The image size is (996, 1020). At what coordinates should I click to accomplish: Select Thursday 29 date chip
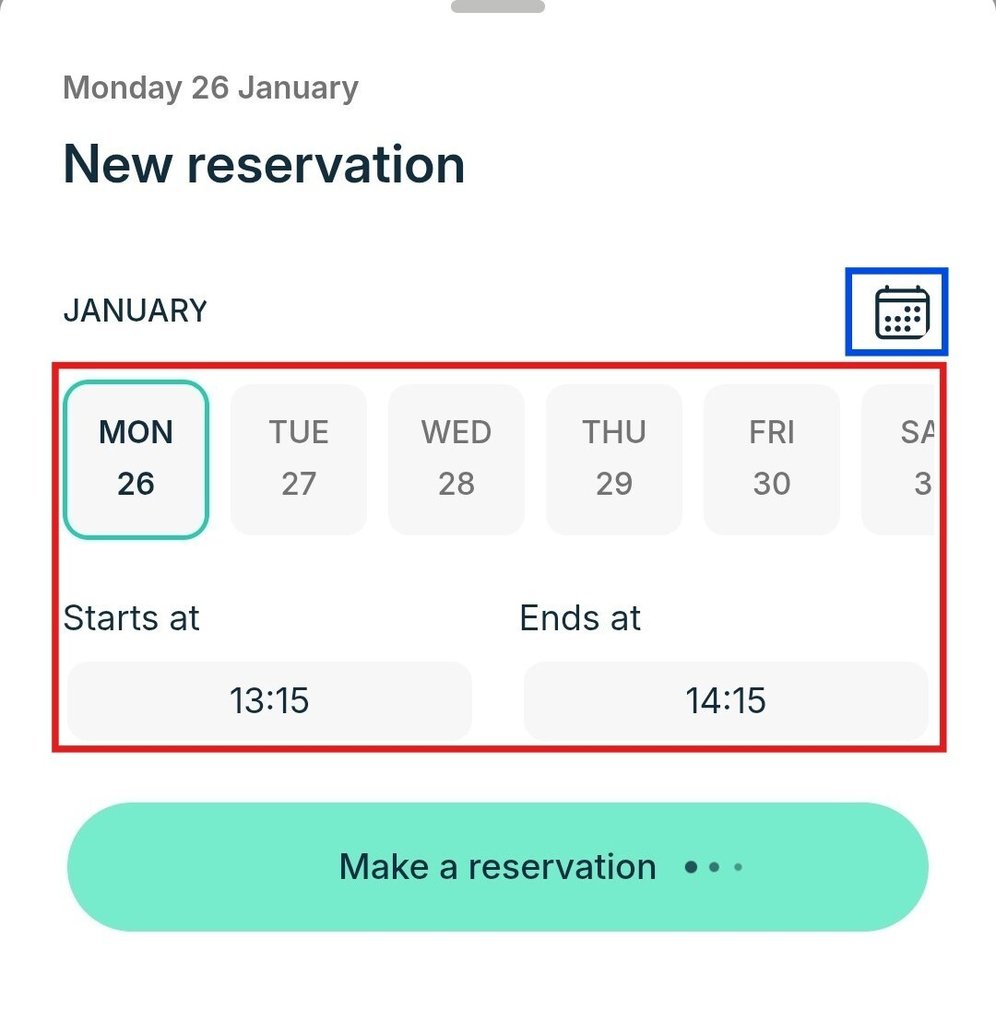coord(614,458)
